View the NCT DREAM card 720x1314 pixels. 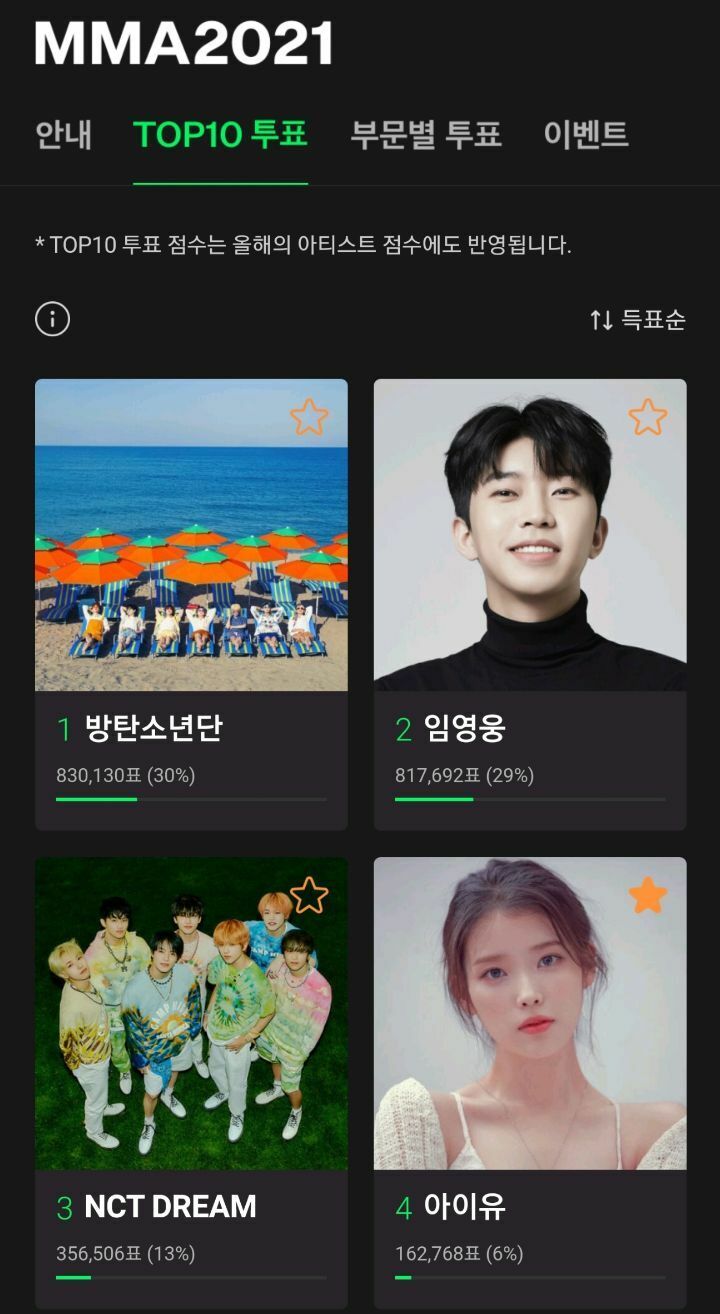(191, 1040)
